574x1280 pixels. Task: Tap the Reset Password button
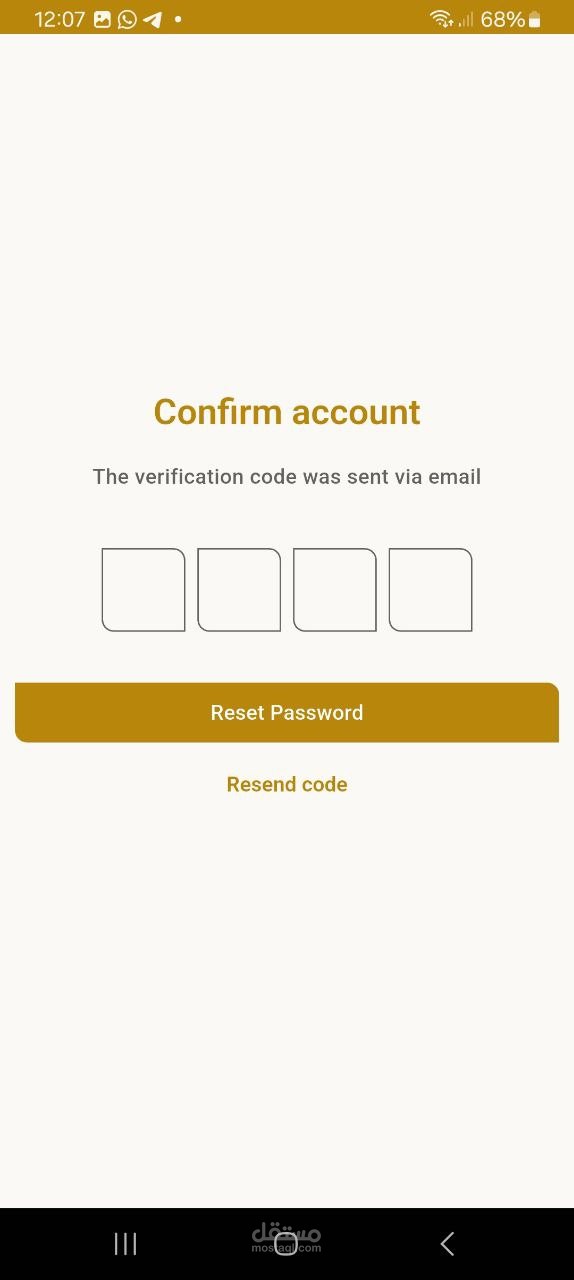click(x=287, y=713)
